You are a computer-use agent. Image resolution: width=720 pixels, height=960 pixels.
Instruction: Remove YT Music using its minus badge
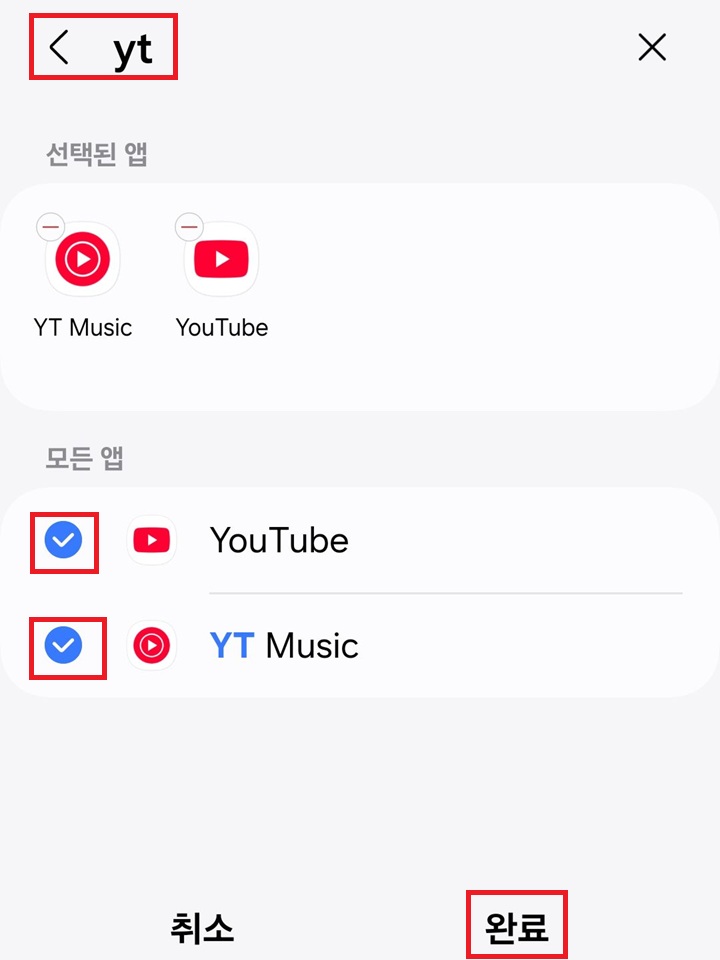[50, 226]
